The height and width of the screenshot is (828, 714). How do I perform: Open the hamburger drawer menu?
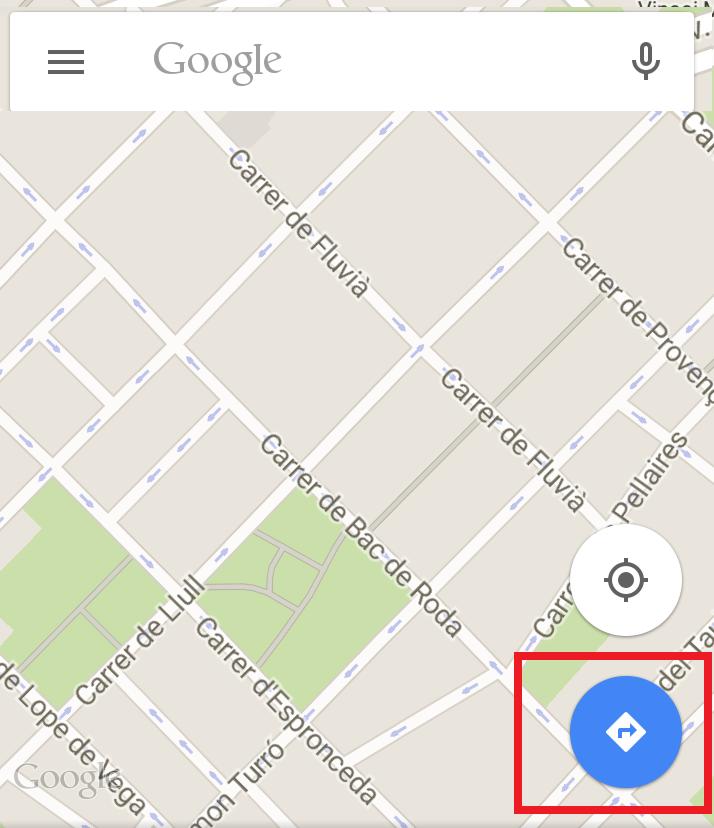(66, 62)
